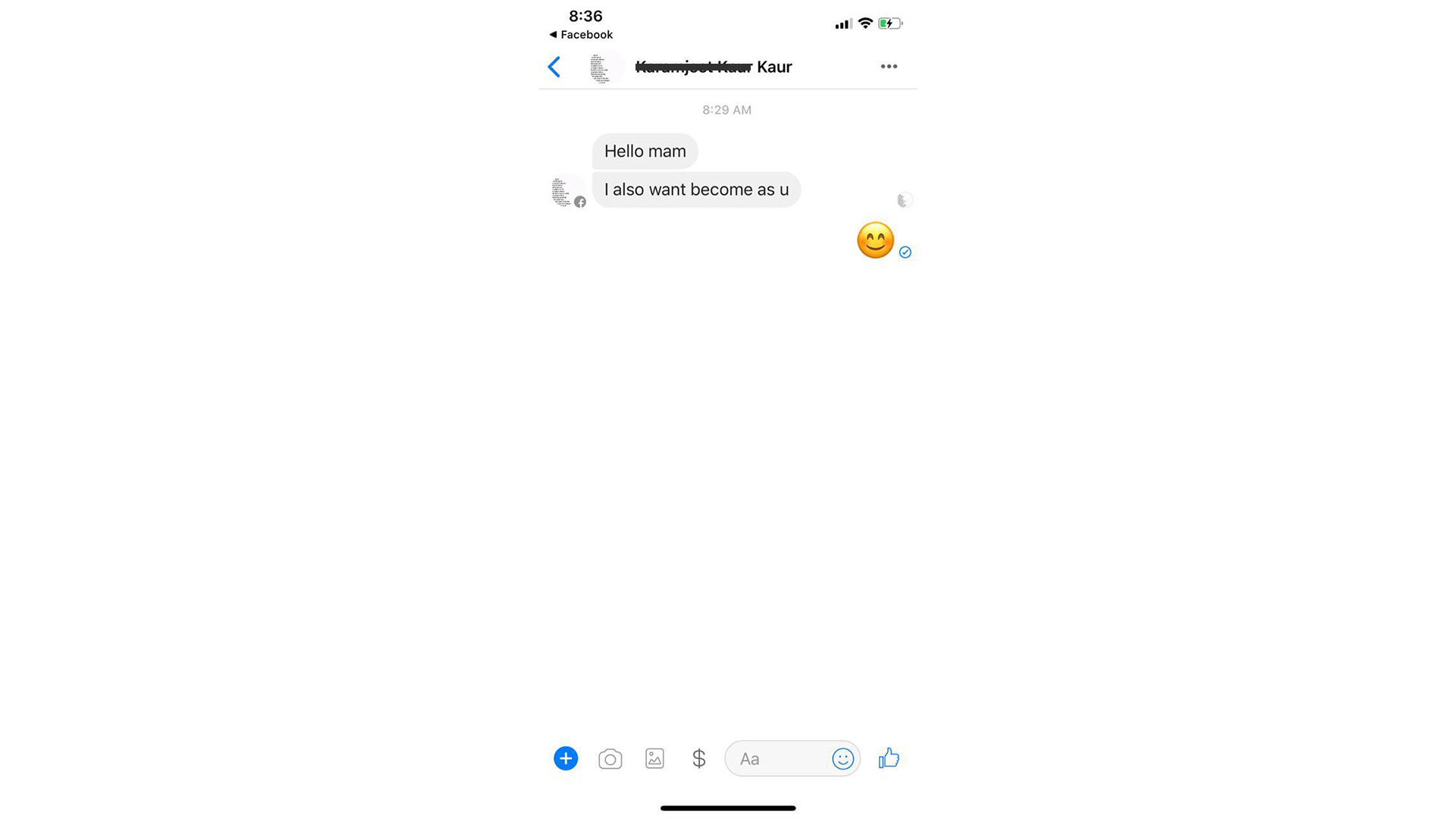Open the photo gallery picker
Image resolution: width=1456 pixels, height=819 pixels.
point(654,758)
